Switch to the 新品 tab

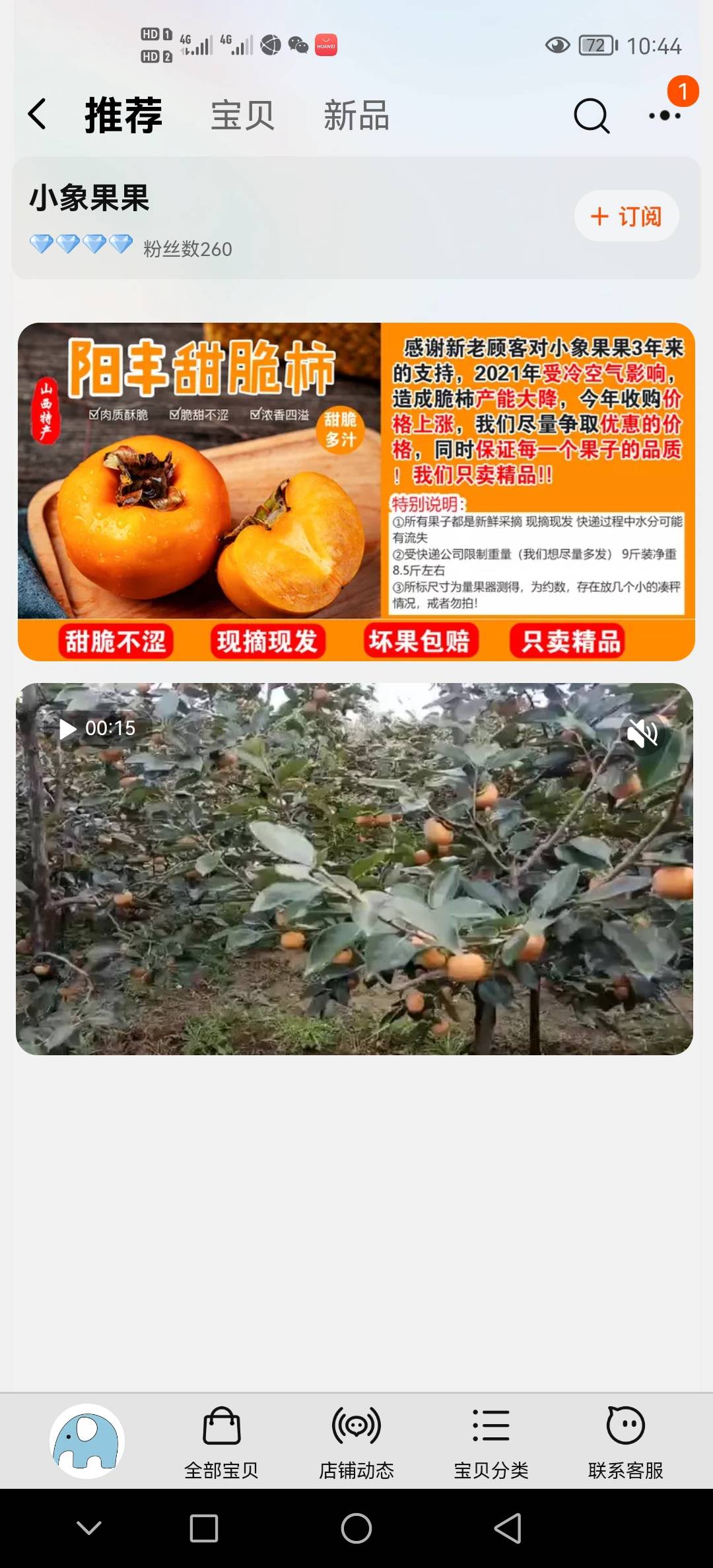[356, 115]
